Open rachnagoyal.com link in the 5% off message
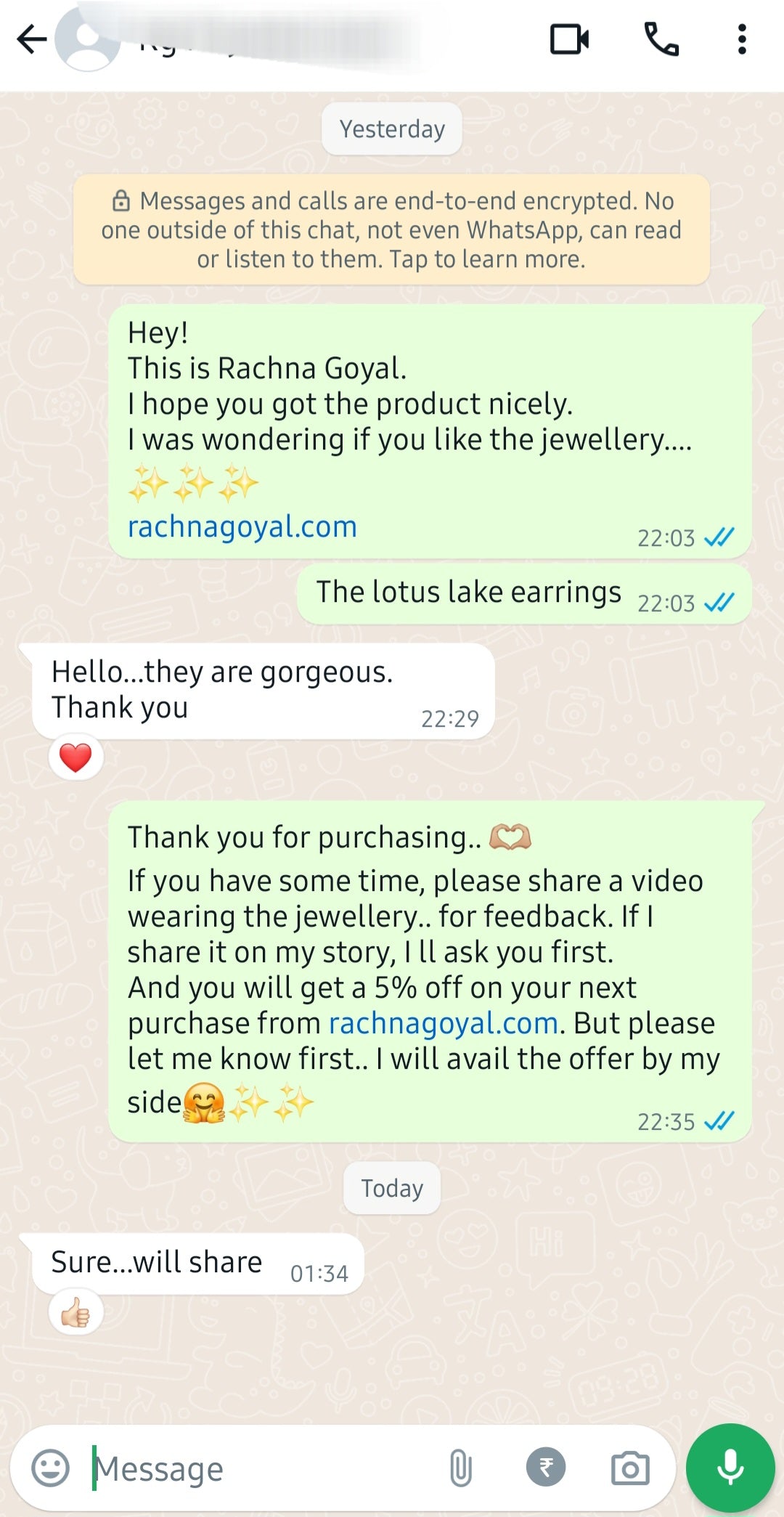This screenshot has height=1517, width=784. pos(443,1023)
